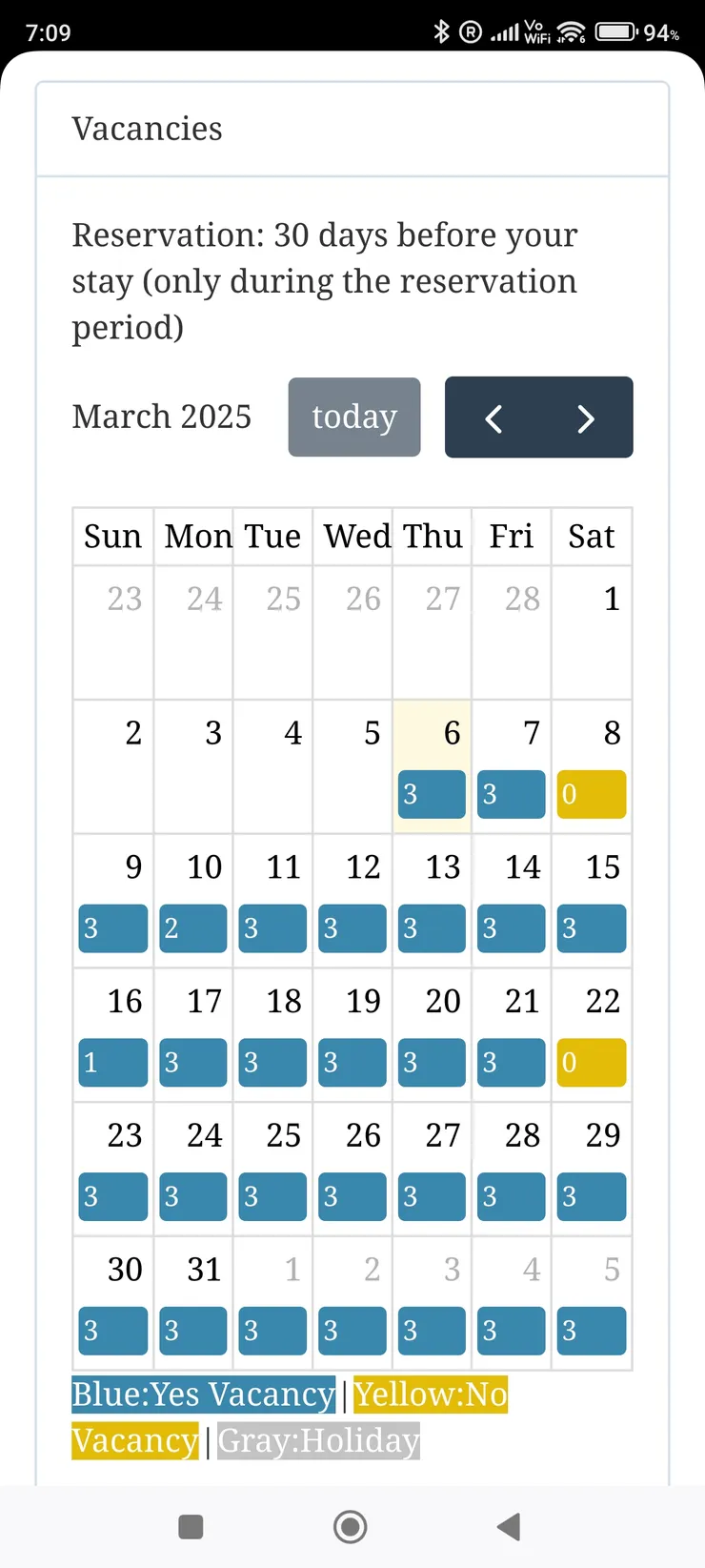Screen dimensions: 705x1568
Task: Select the vacancy badge on March 16
Action: tap(113, 1063)
